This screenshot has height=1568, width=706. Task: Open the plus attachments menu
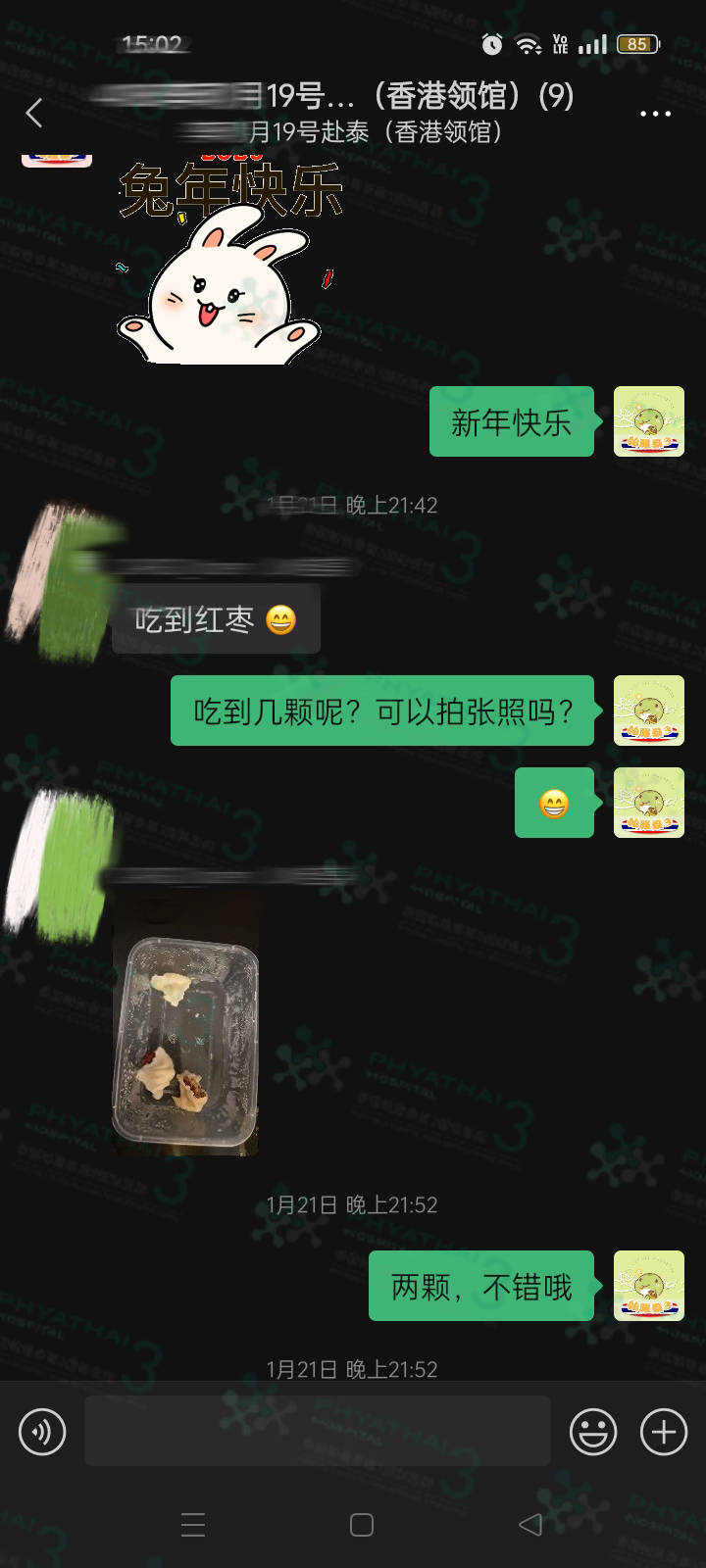[664, 1432]
